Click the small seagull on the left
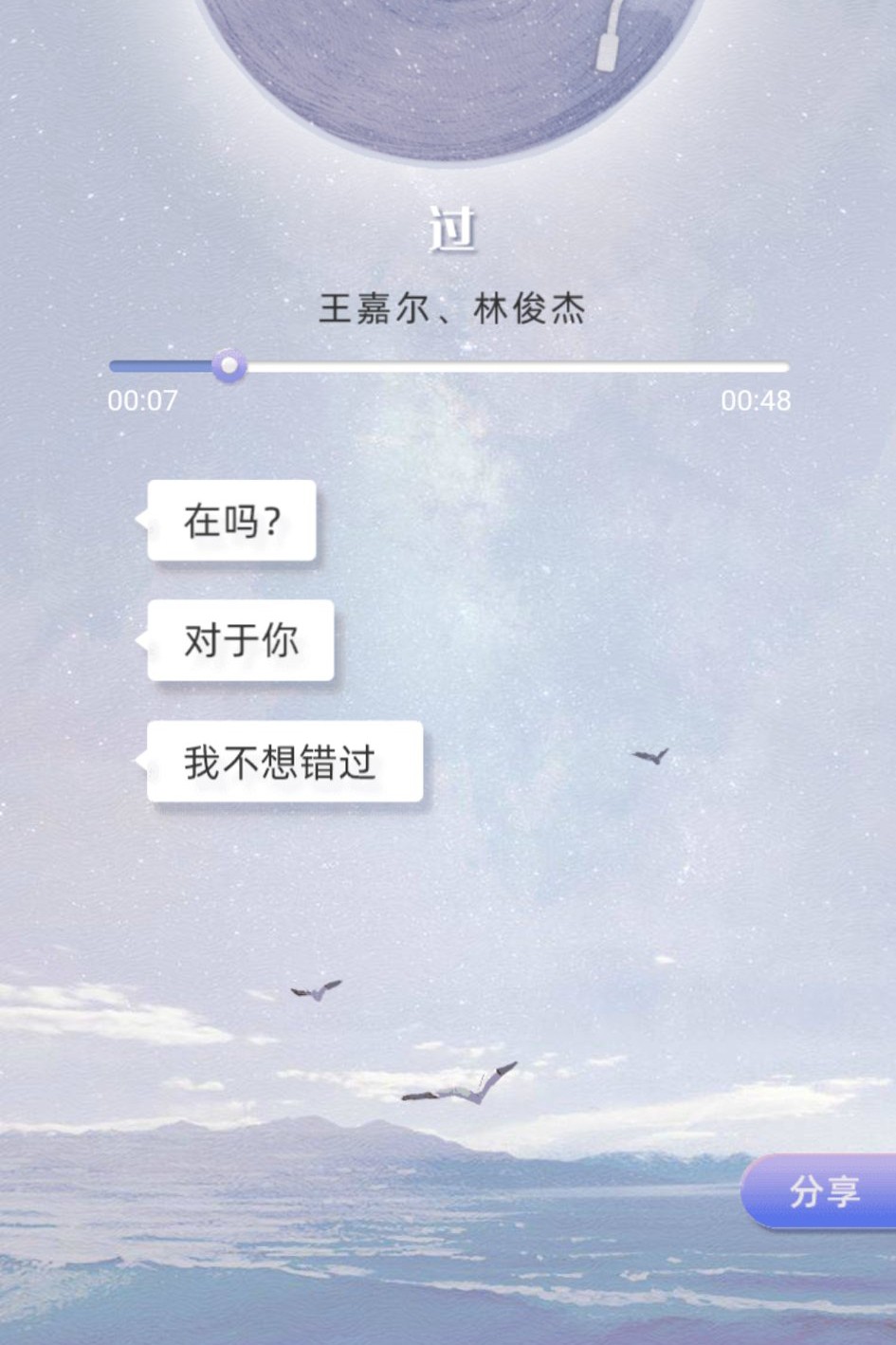896x1345 pixels. click(315, 990)
